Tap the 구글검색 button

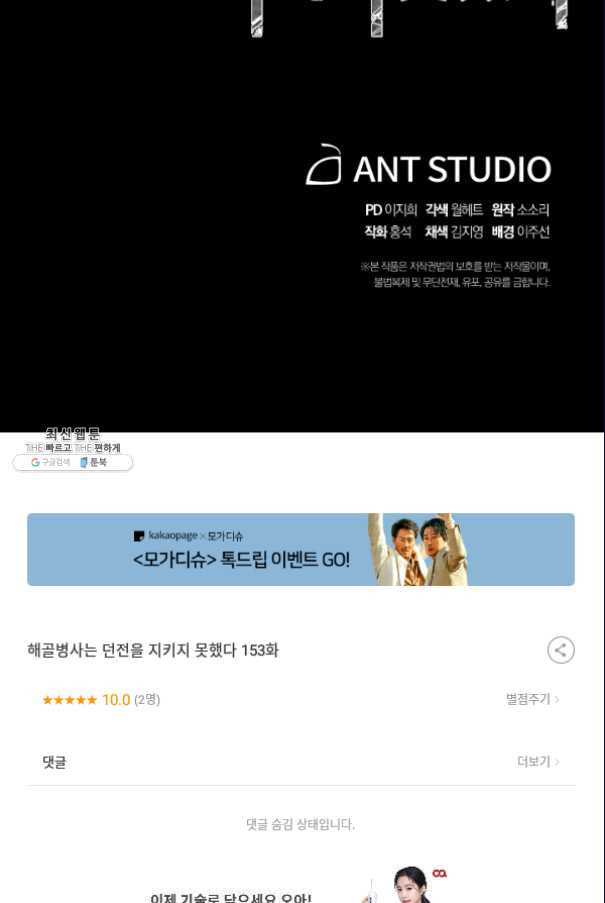coord(50,462)
